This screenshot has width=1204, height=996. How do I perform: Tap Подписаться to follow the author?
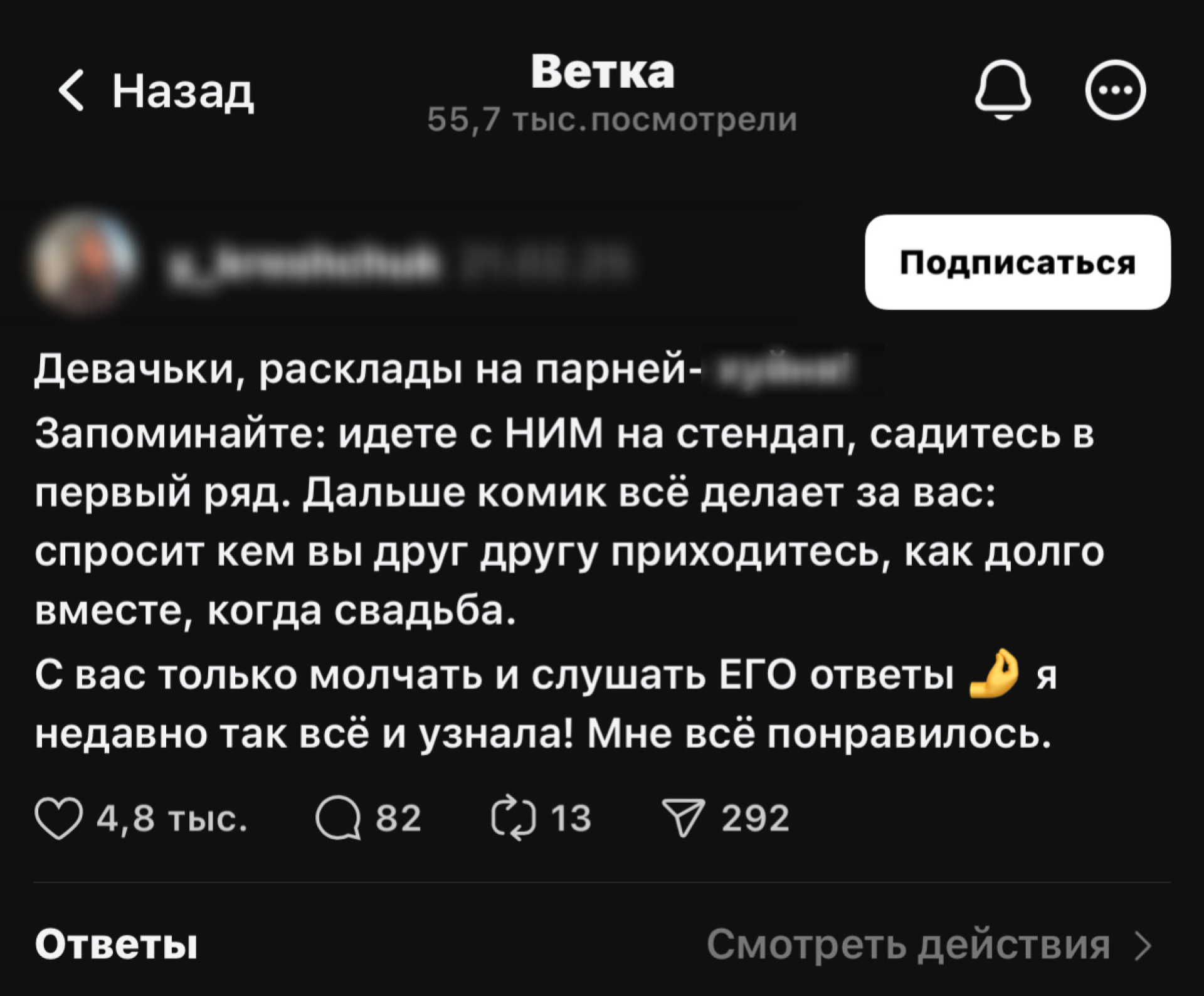1017,262
